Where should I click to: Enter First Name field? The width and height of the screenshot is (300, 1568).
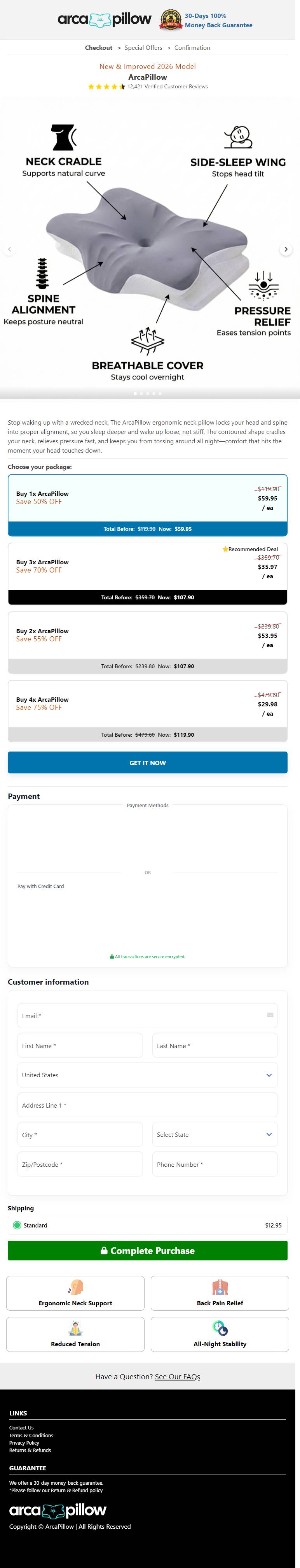click(80, 1046)
